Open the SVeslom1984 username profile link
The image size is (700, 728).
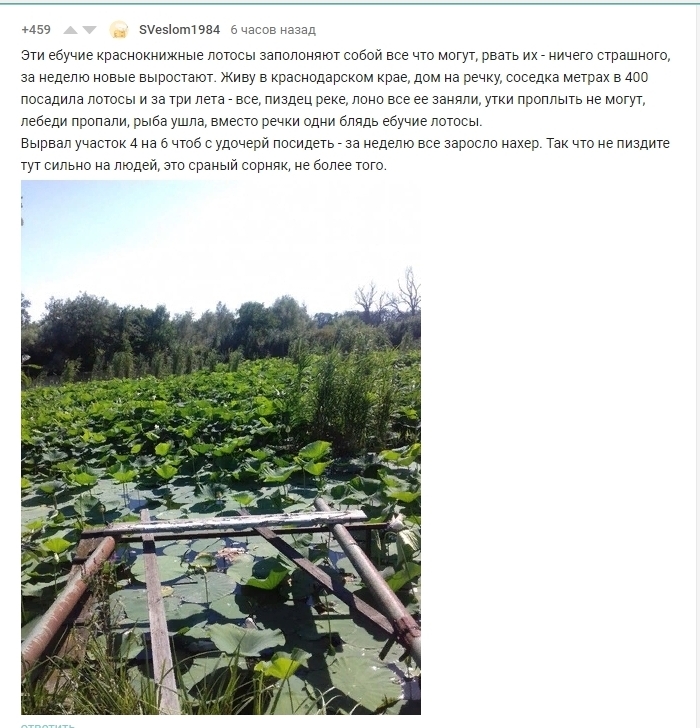[179, 30]
